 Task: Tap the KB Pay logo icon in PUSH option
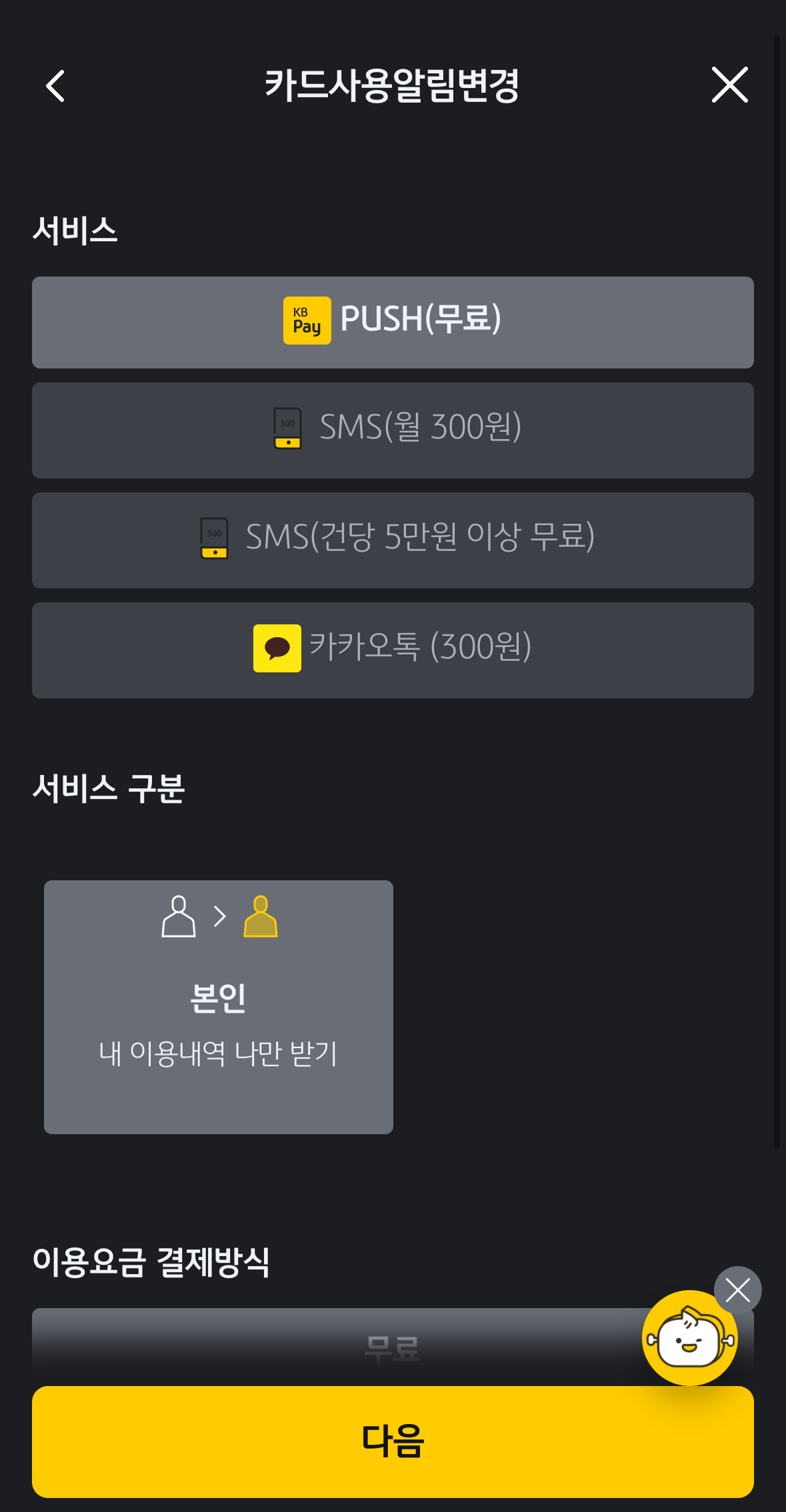pos(306,321)
